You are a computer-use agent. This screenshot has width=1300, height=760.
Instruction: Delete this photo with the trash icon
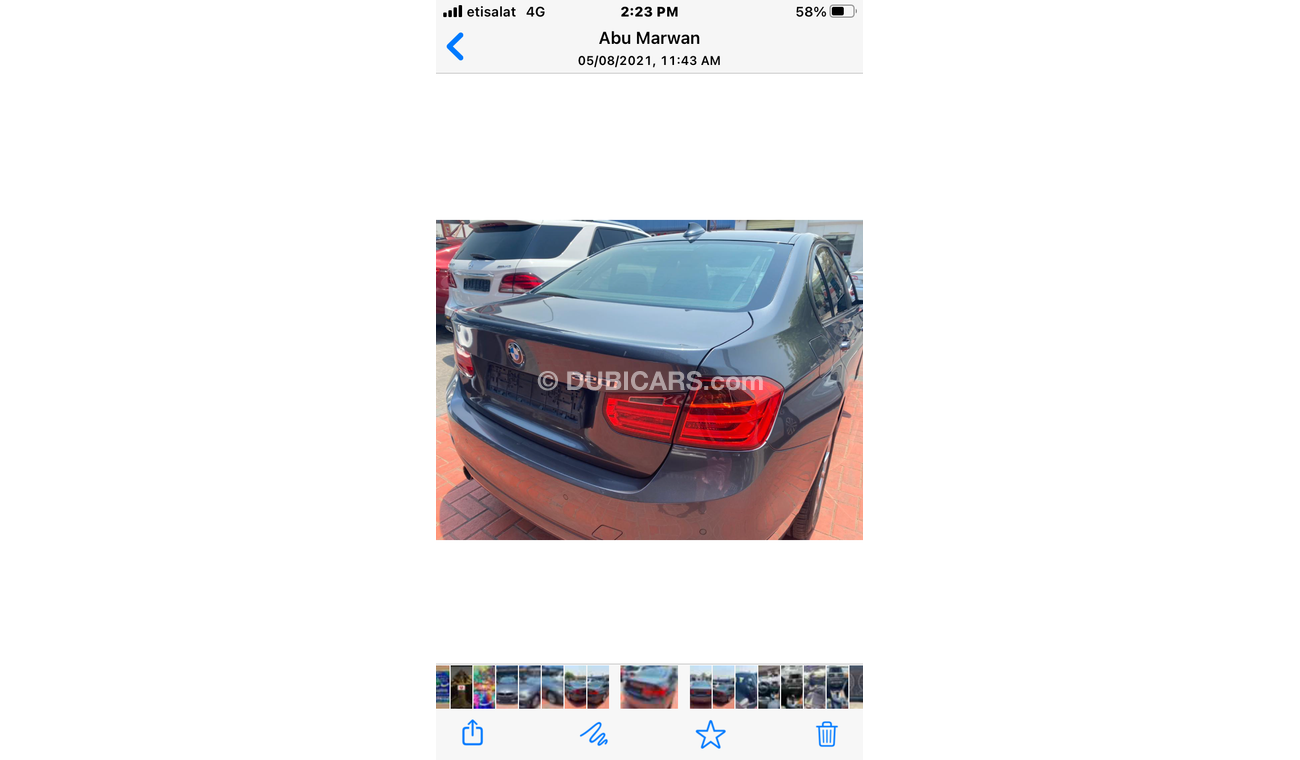click(x=826, y=734)
